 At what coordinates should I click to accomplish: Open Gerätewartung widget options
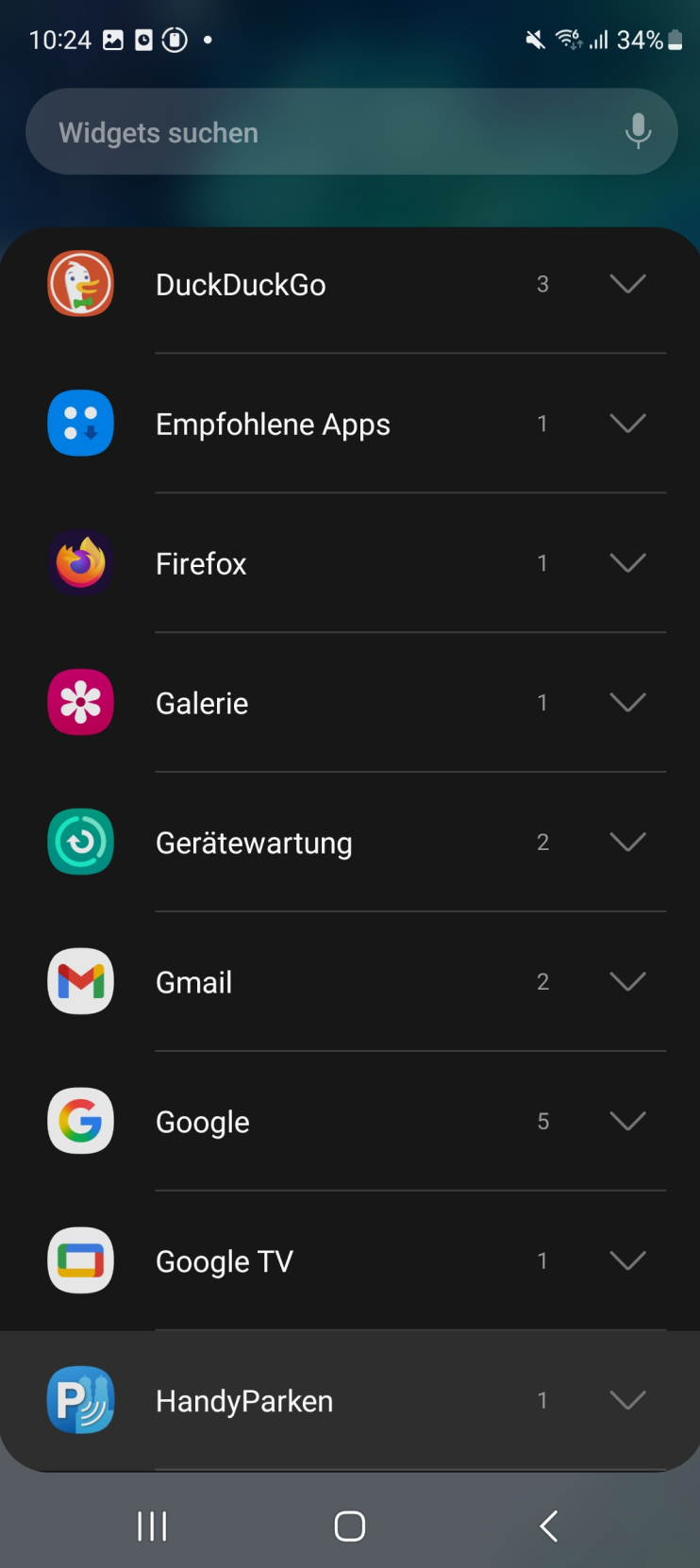(627, 842)
